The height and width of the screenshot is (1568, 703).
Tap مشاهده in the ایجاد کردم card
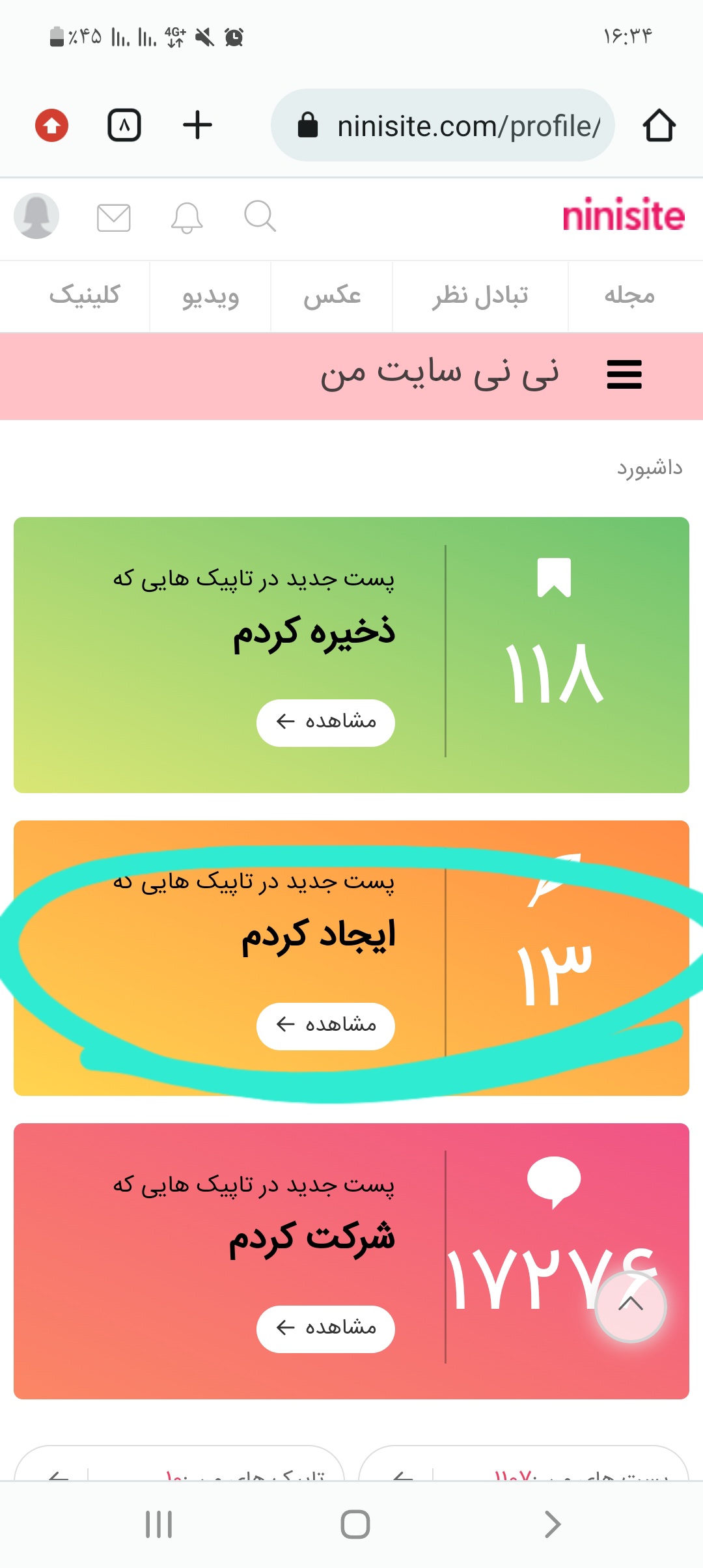[x=325, y=1026]
